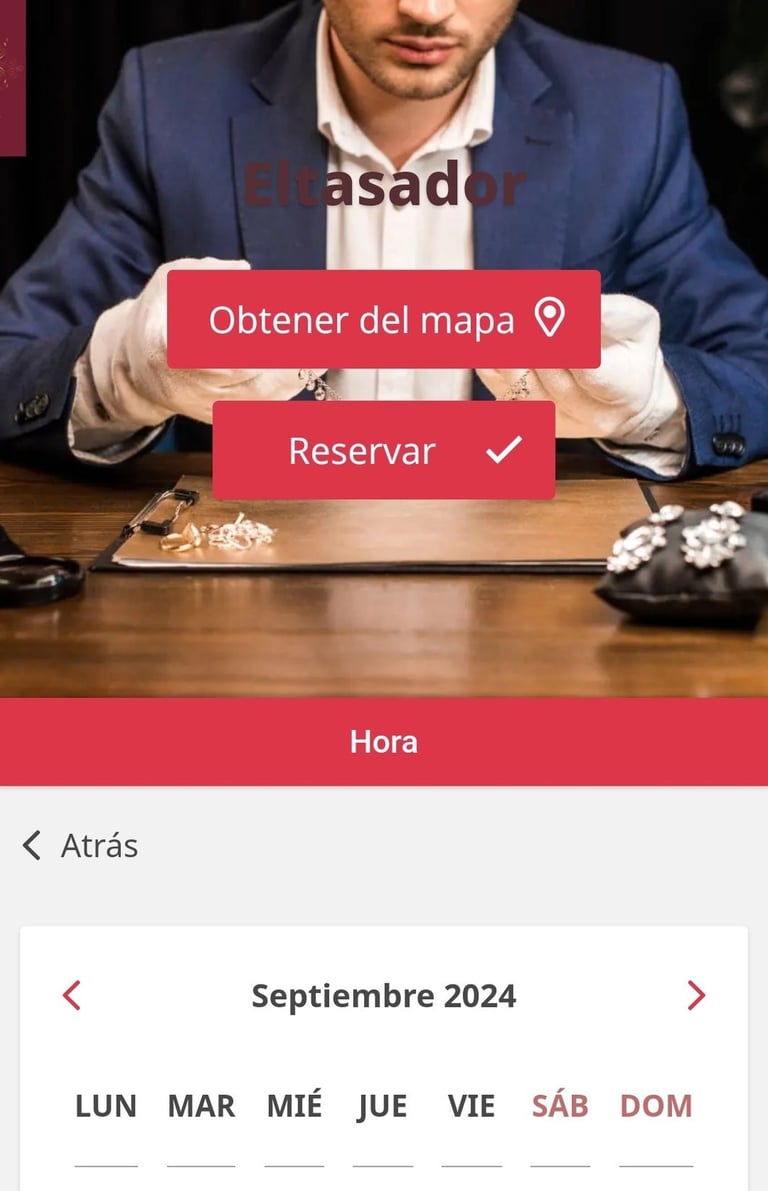Screen dimensions: 768x1191
Task: Confirm booking with the Reservar button
Action: click(383, 450)
